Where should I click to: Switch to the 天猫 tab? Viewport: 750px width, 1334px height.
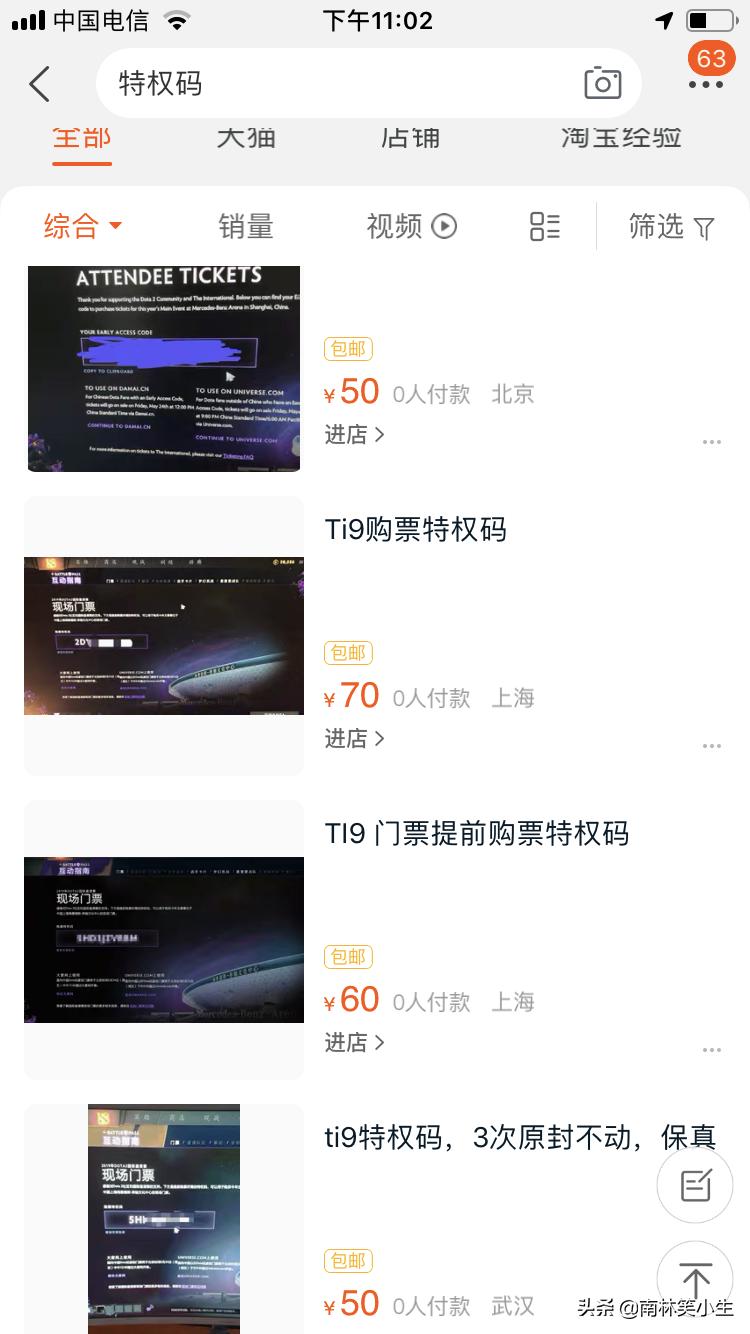coord(246,138)
